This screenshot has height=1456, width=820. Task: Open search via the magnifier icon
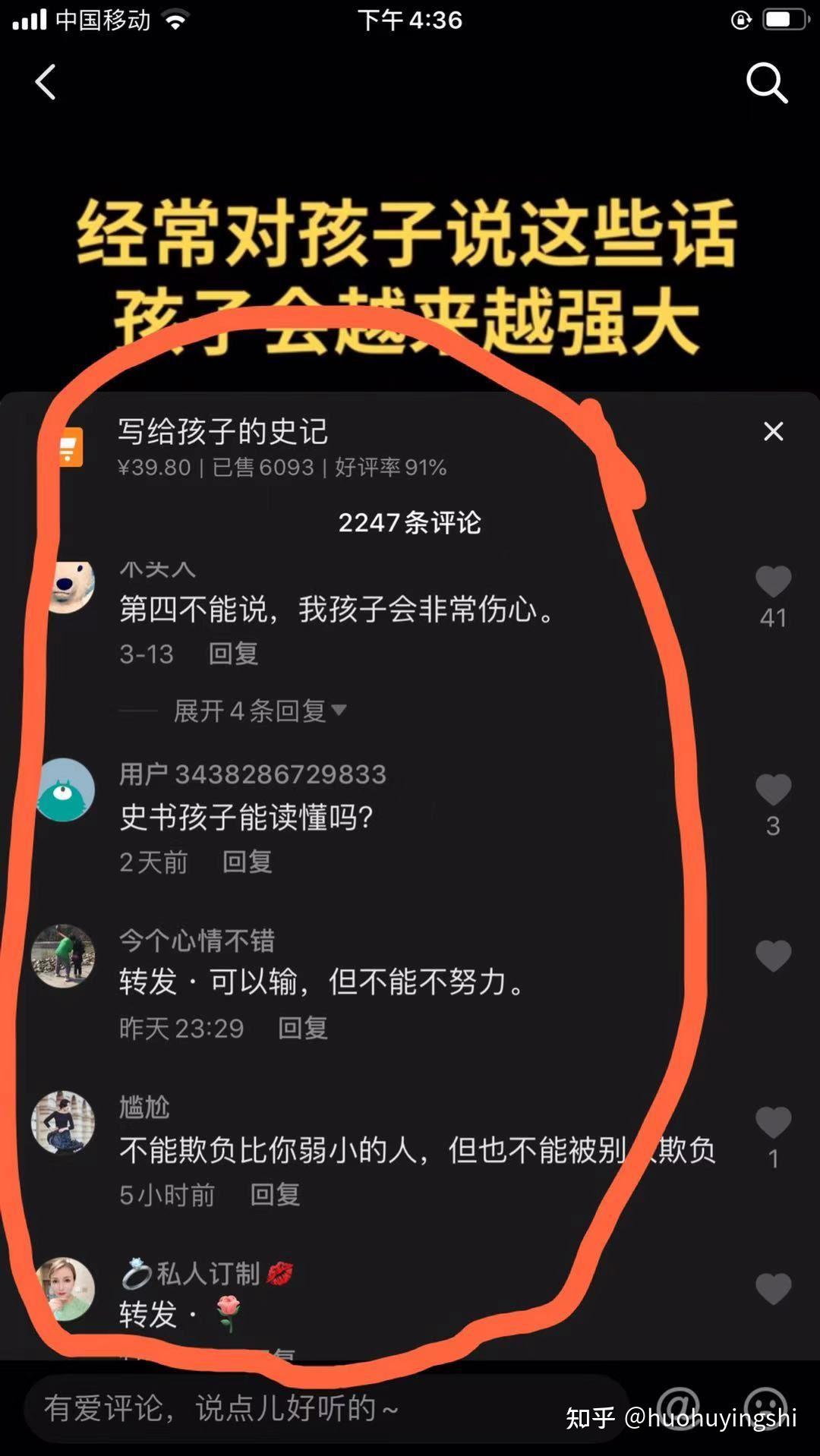pos(766,82)
